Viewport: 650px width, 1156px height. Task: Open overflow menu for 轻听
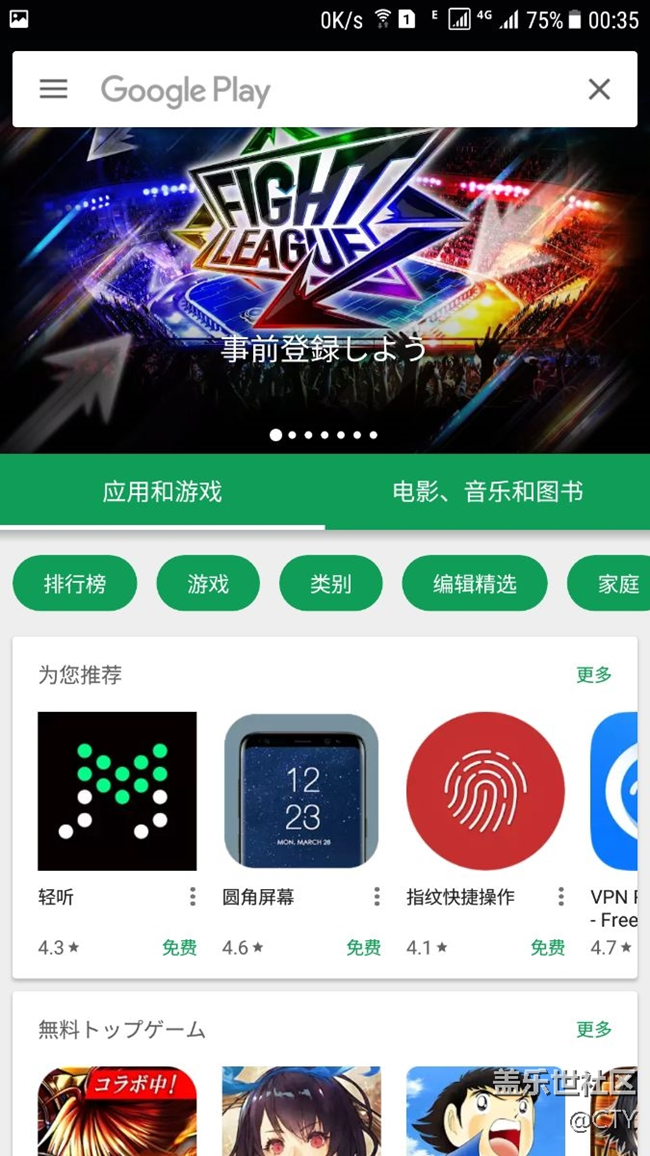click(193, 897)
